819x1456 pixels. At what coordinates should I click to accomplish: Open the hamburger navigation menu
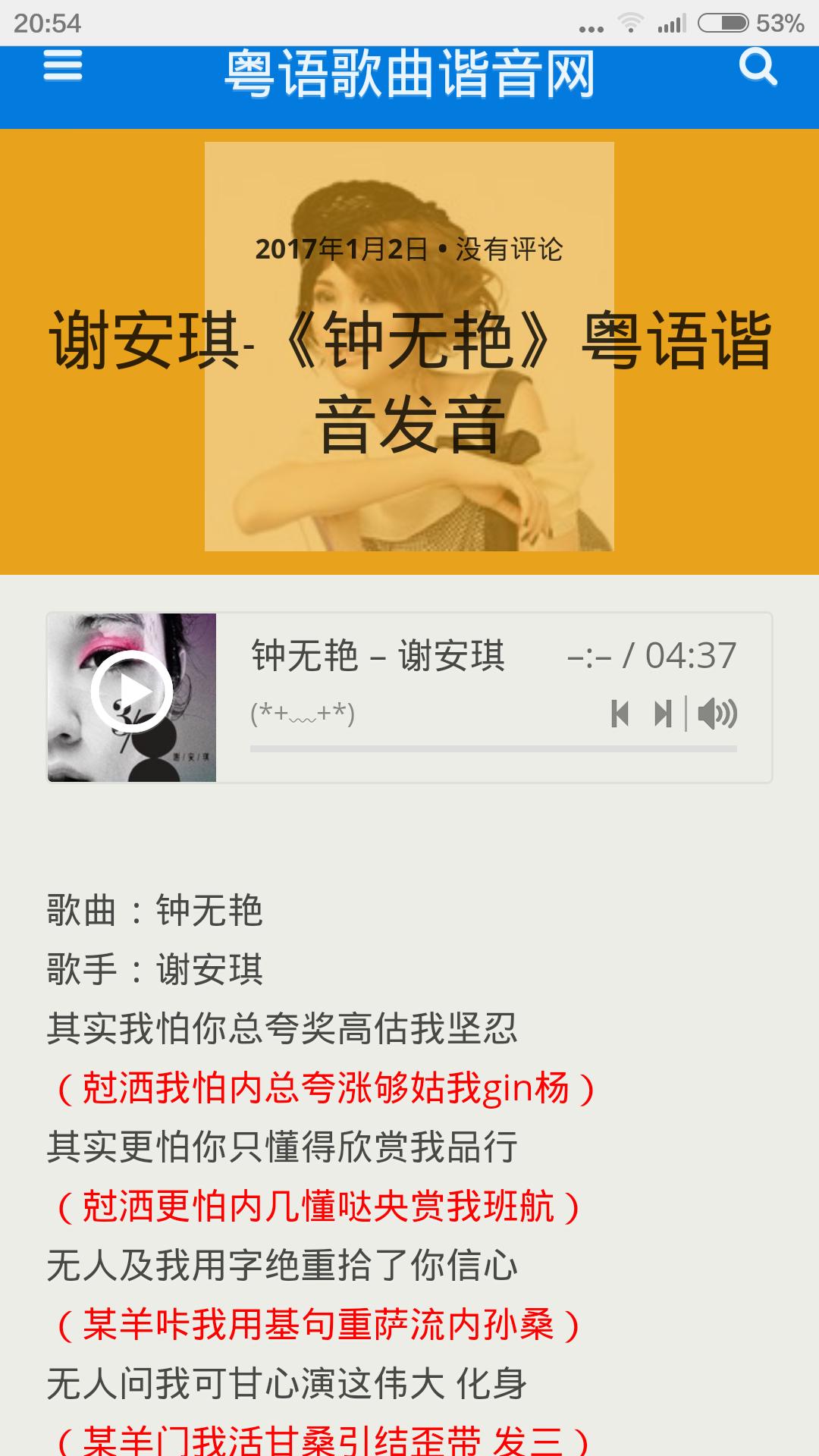coord(63,66)
